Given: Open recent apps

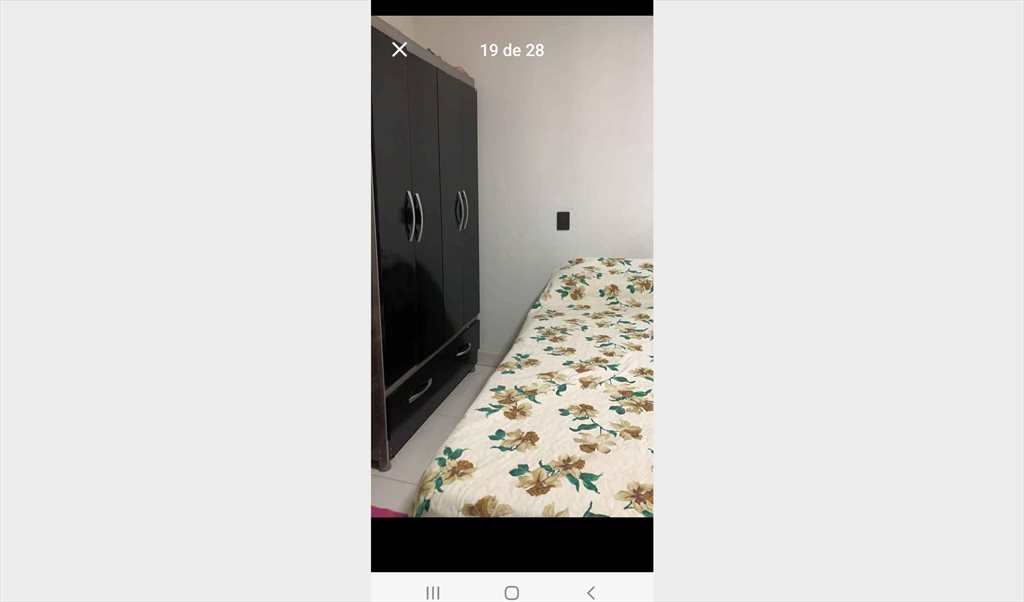Looking at the screenshot, I should pyautogui.click(x=433, y=592).
